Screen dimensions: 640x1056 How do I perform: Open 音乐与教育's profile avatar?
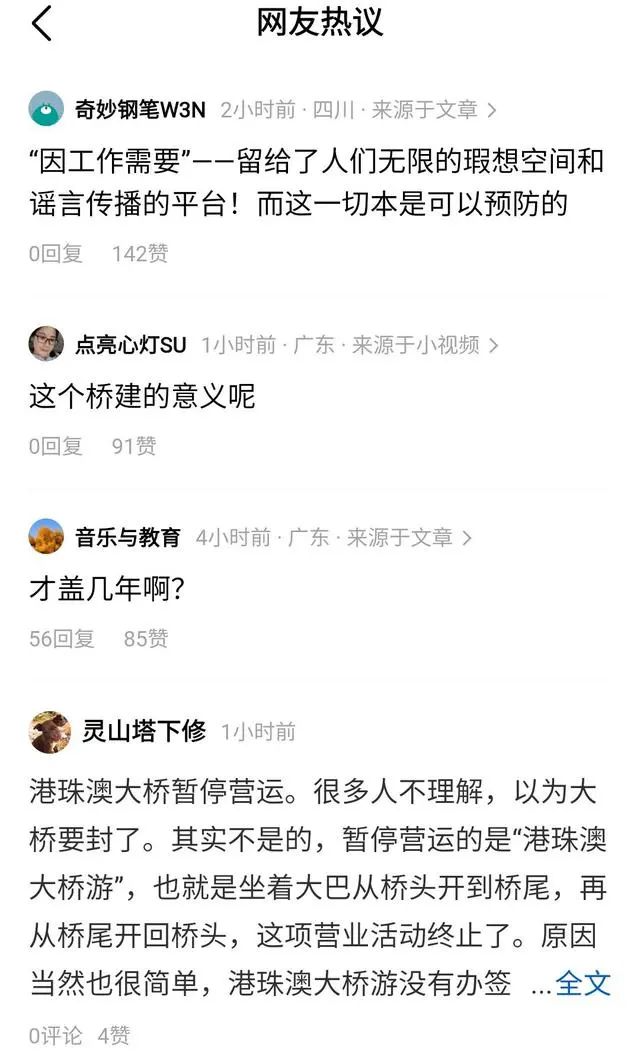[x=46, y=537]
